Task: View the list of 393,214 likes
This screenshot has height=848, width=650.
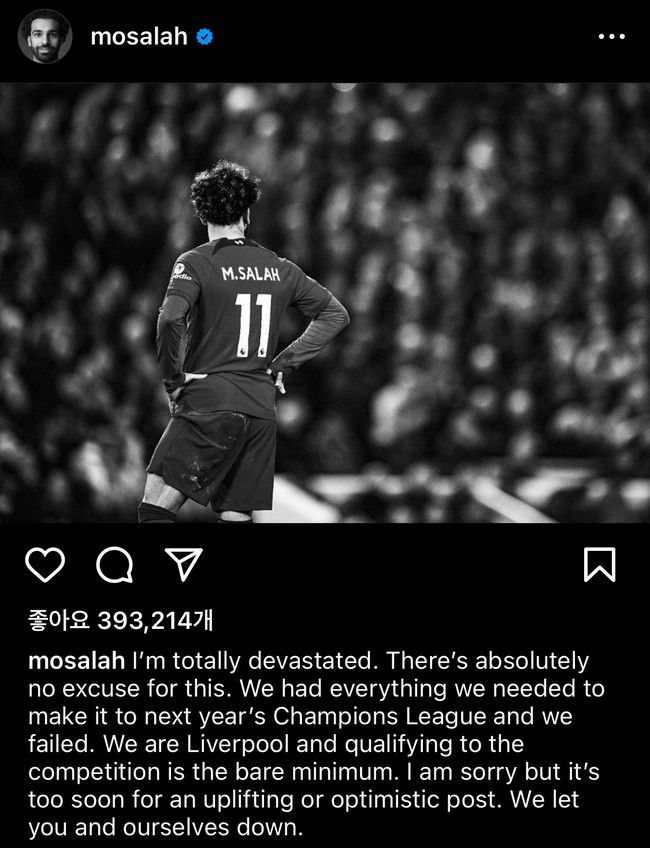Action: 120,621
